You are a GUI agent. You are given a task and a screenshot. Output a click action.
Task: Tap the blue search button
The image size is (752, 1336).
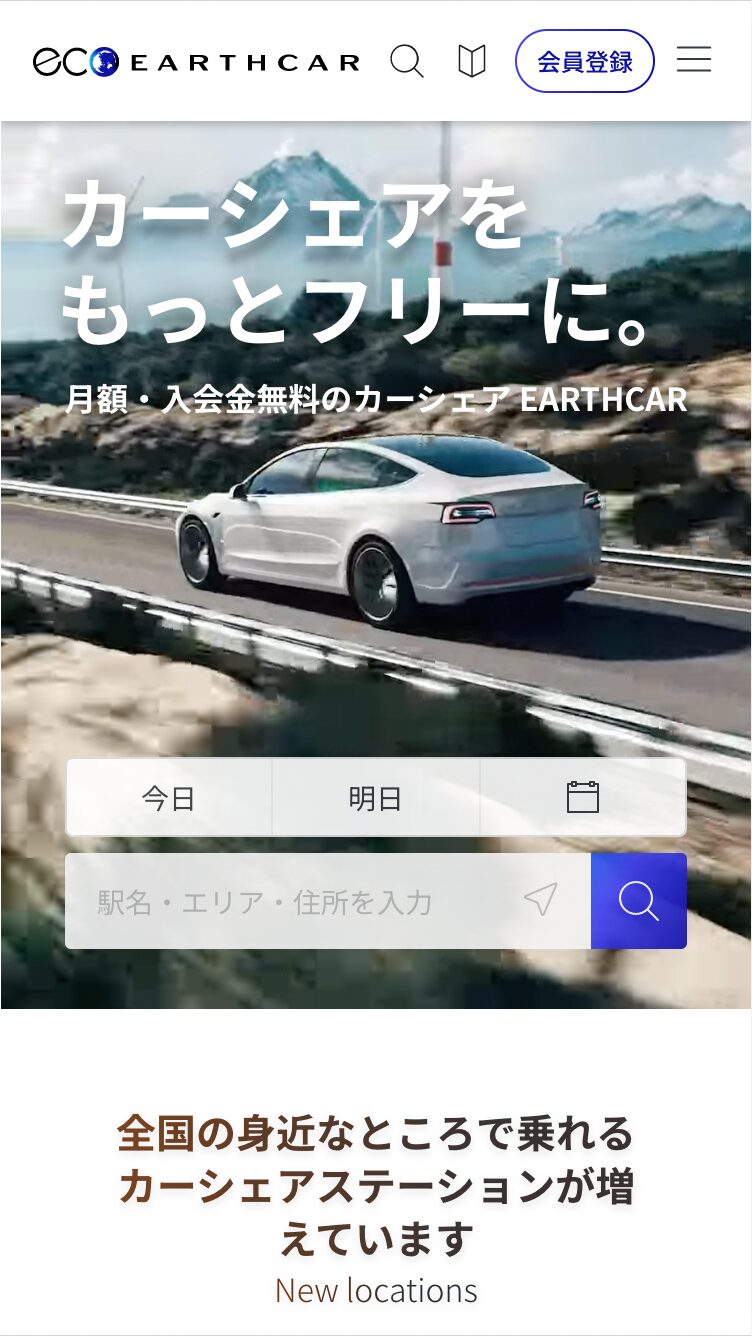[638, 901]
